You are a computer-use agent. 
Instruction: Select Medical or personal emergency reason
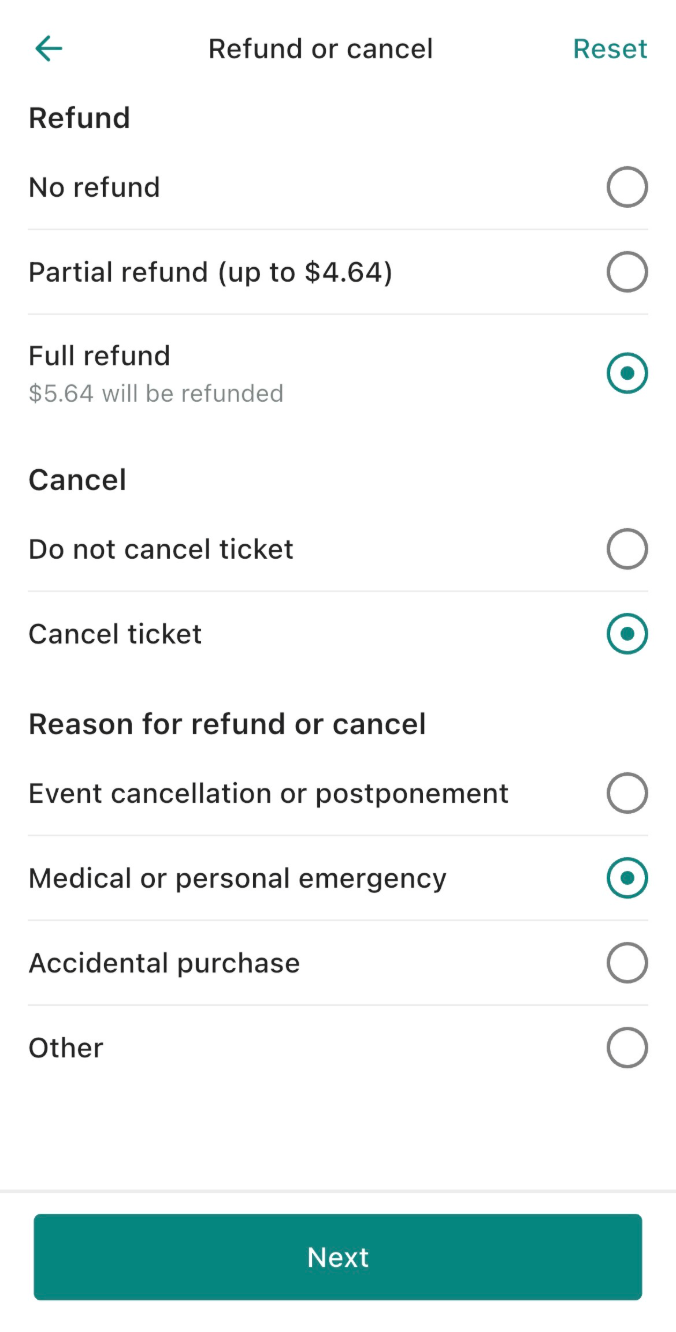click(x=627, y=878)
